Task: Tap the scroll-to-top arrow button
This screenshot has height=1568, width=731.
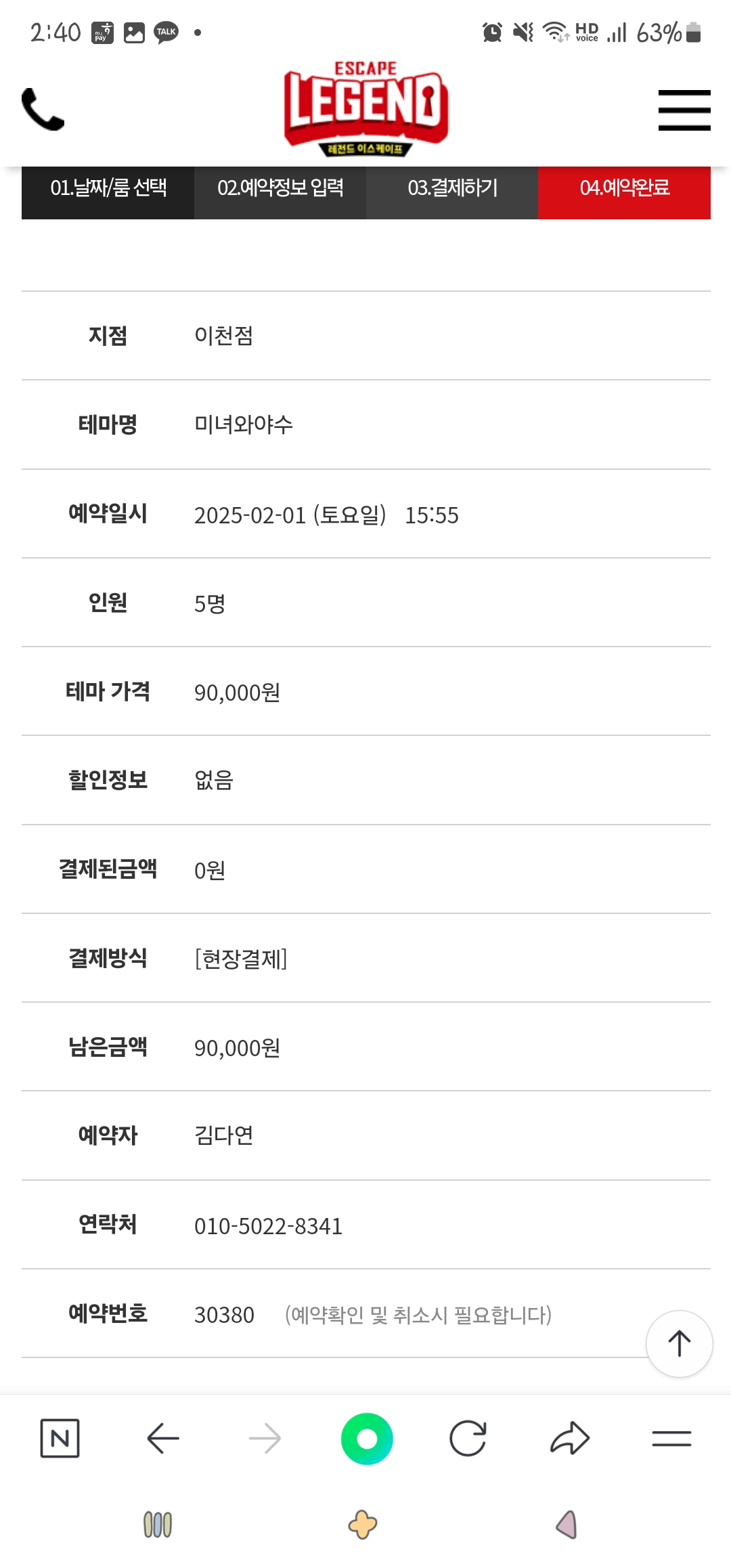Action: [x=680, y=1344]
